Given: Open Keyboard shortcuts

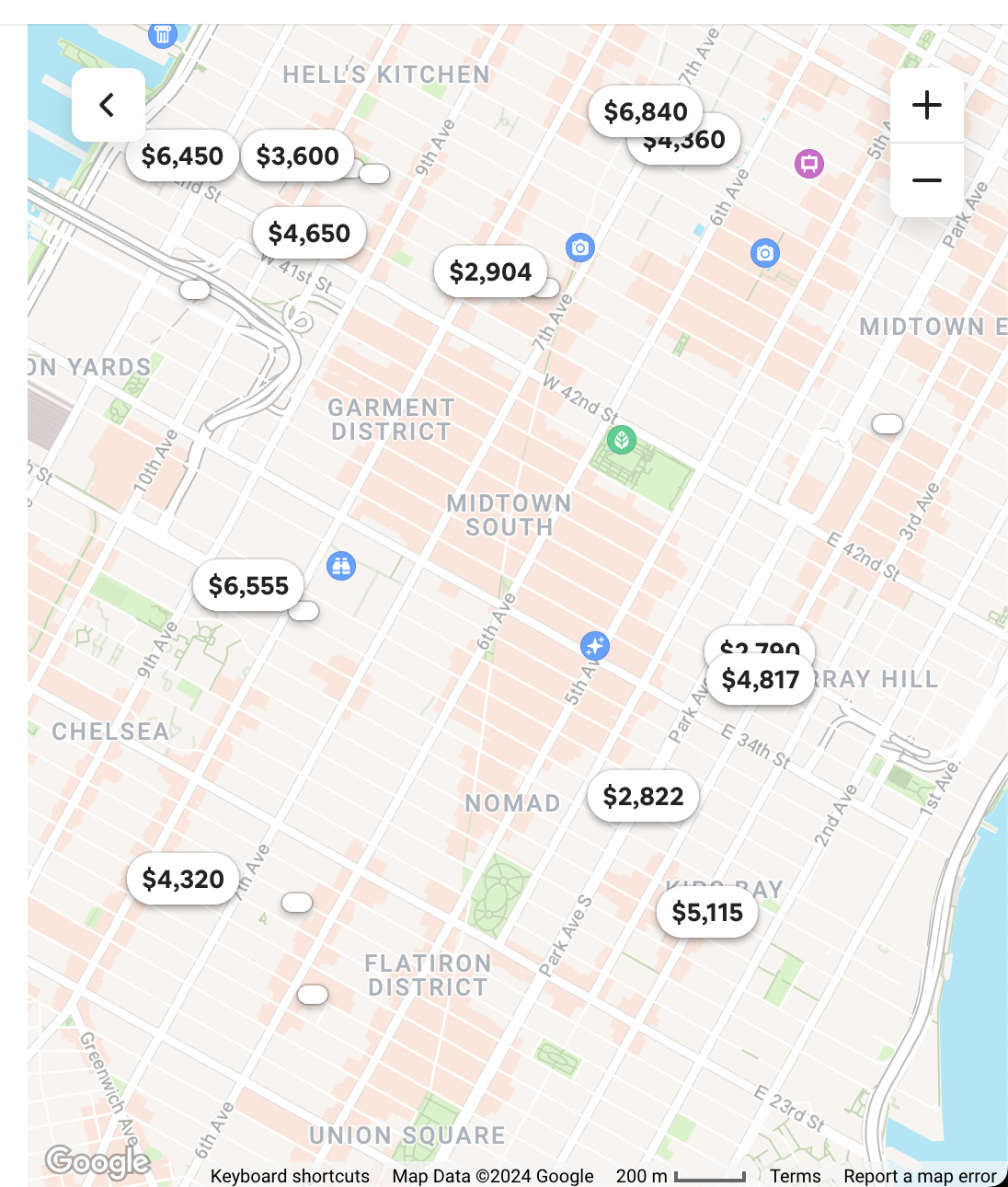Looking at the screenshot, I should [290, 1176].
